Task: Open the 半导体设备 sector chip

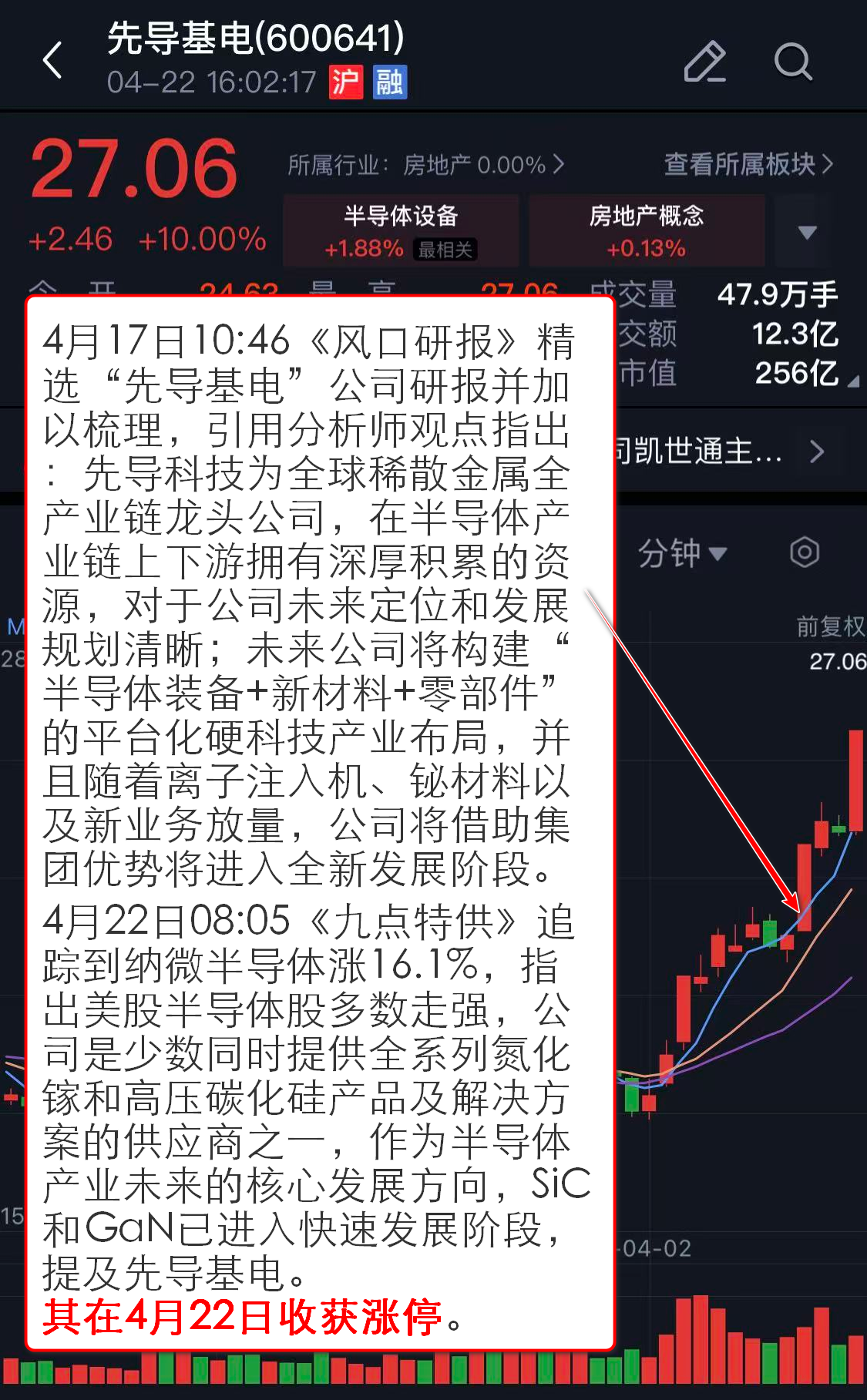Action: [x=401, y=230]
